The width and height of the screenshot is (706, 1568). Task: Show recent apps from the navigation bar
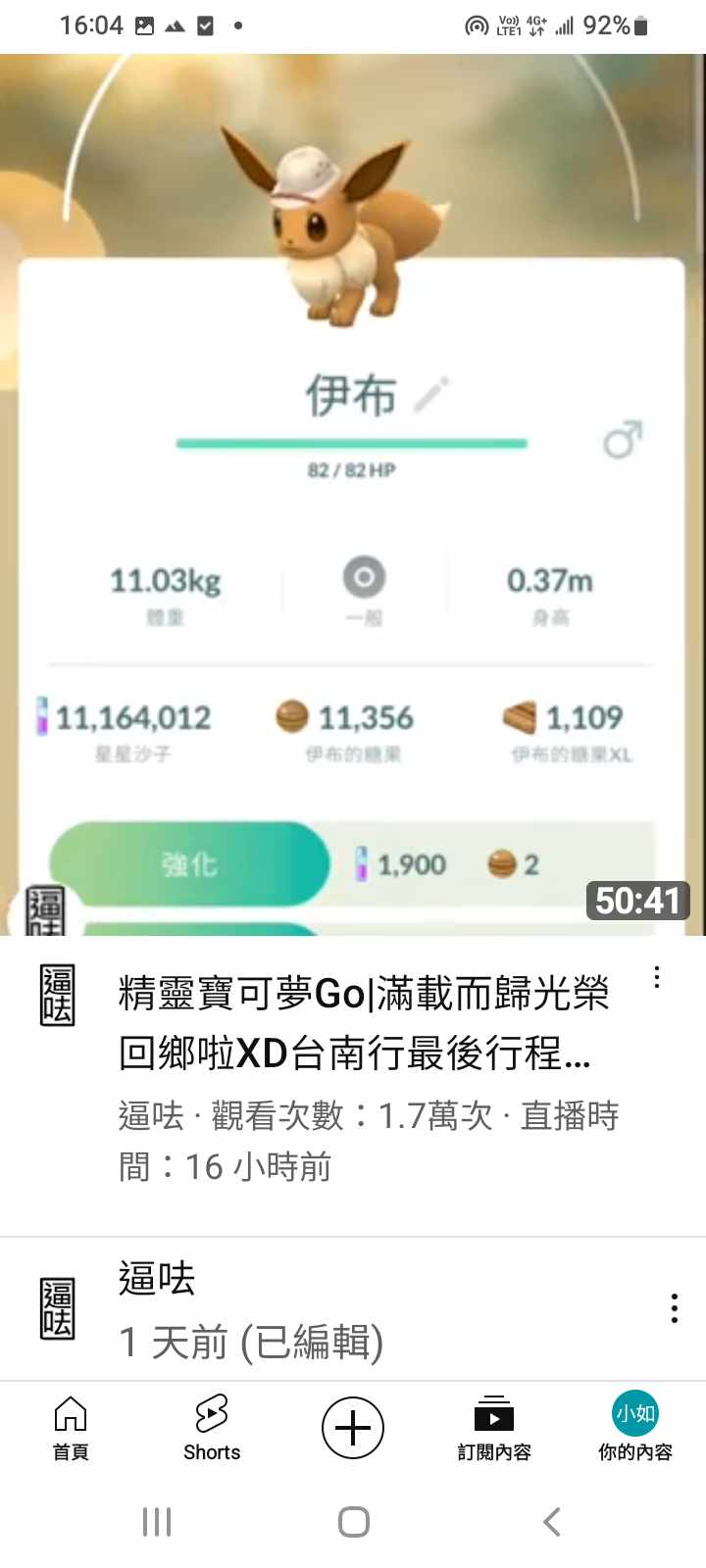[x=157, y=1522]
